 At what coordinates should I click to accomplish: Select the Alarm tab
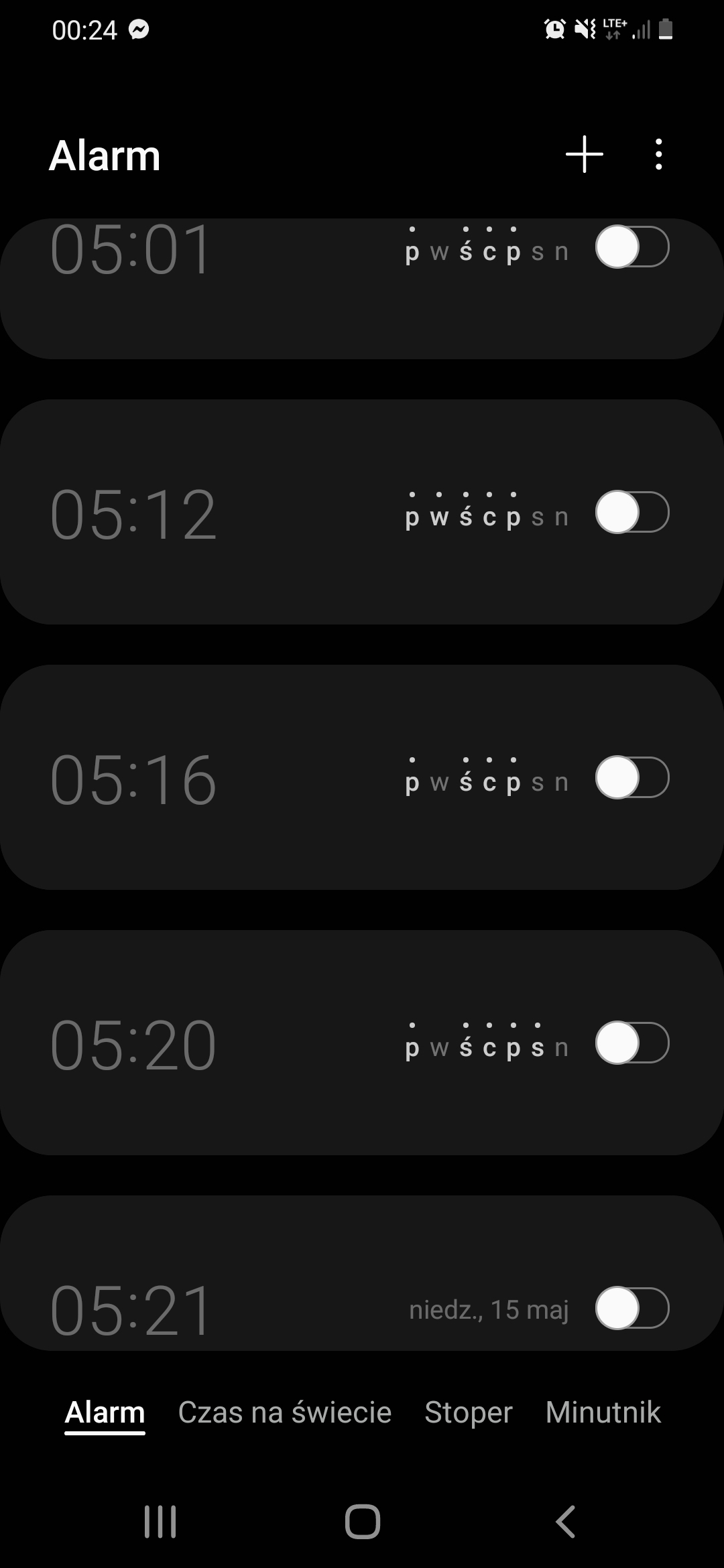point(105,1413)
